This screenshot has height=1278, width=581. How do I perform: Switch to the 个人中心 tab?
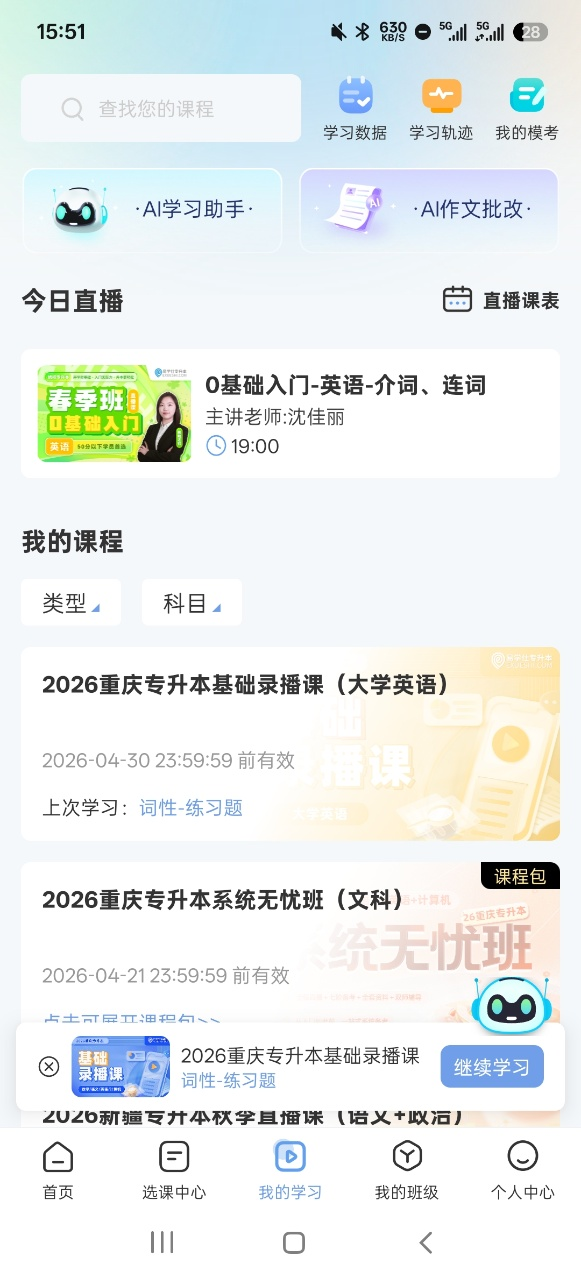coord(522,1171)
